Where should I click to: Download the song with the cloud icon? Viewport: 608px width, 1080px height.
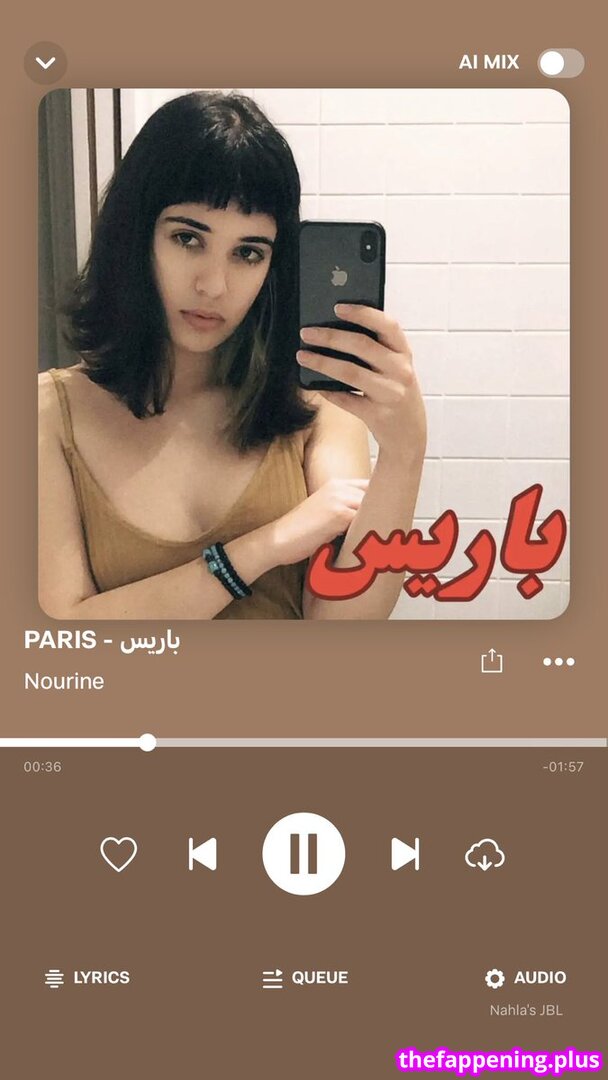point(485,855)
